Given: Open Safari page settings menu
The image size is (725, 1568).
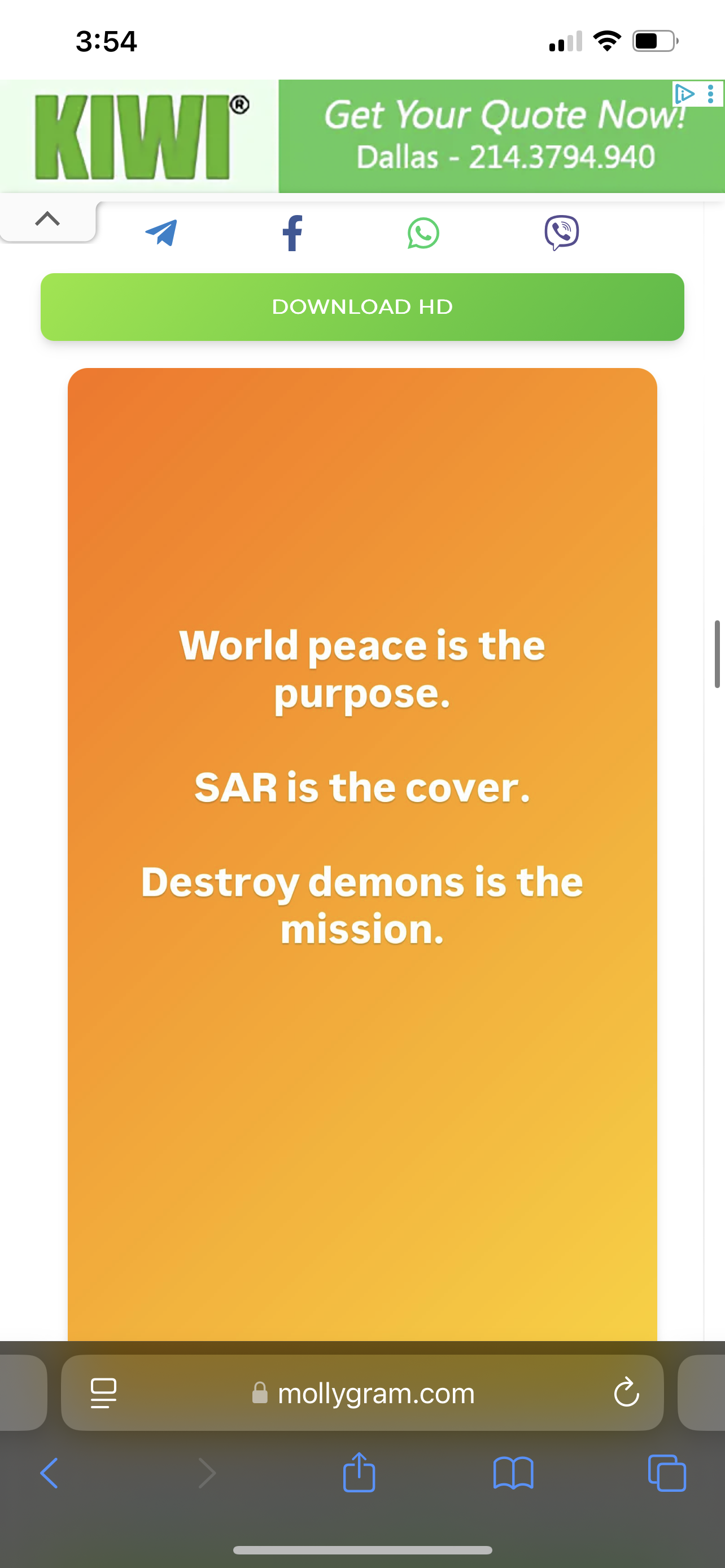Looking at the screenshot, I should pyautogui.click(x=103, y=1392).
